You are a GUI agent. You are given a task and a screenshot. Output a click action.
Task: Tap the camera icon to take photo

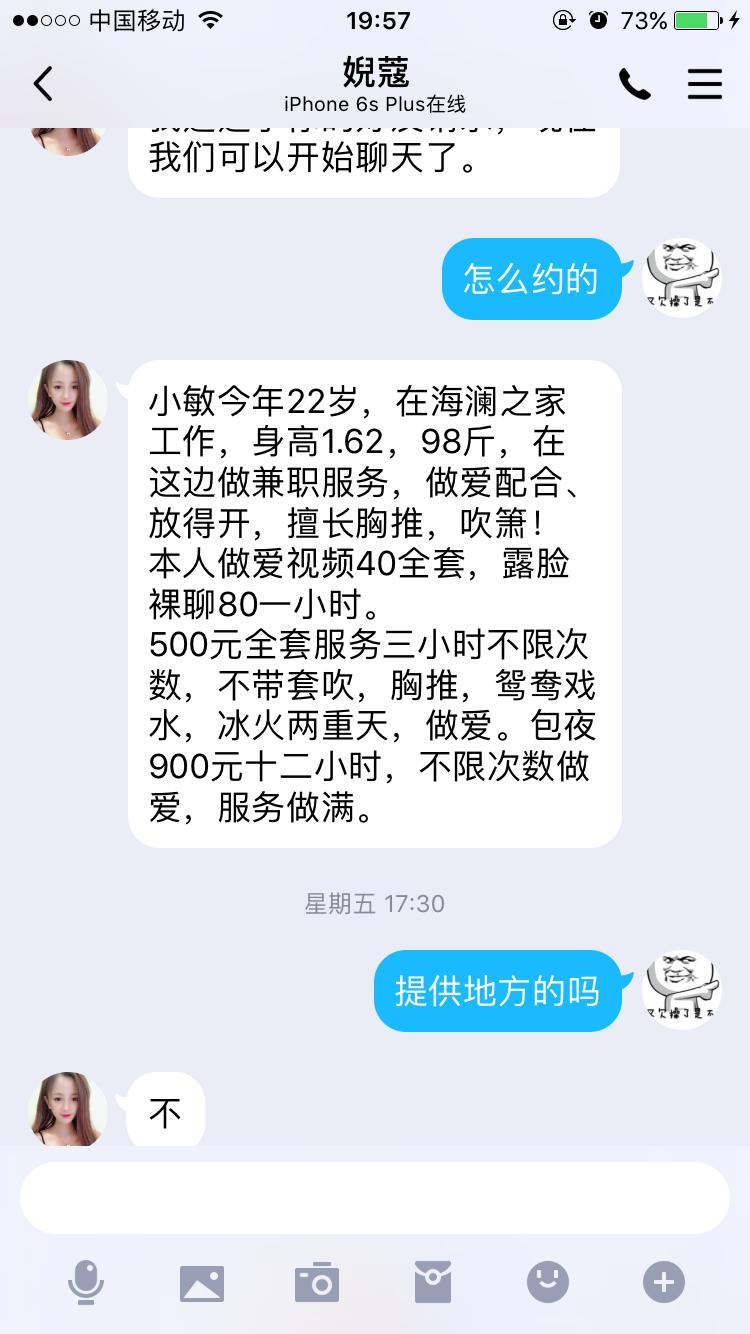(317, 1281)
